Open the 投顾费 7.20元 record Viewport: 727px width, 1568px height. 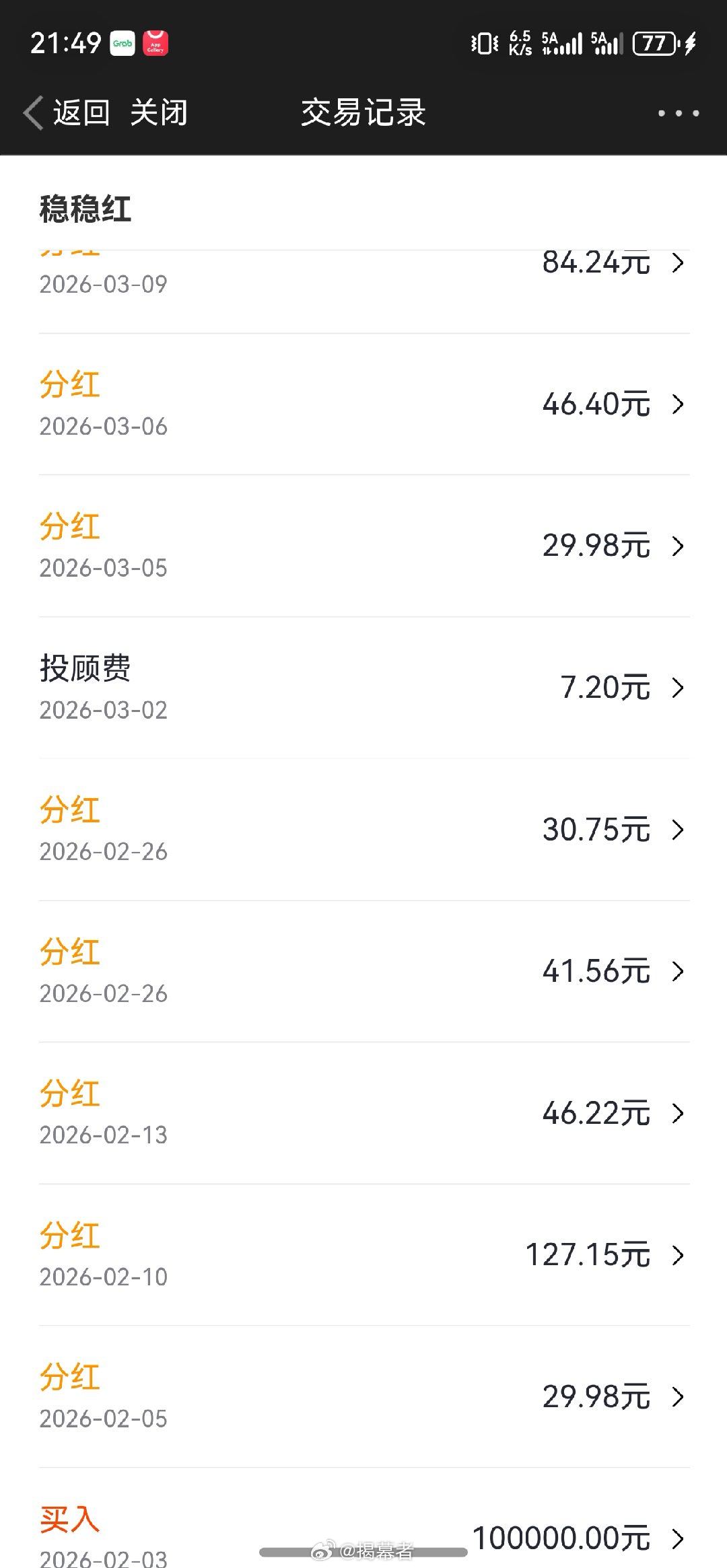(x=363, y=688)
